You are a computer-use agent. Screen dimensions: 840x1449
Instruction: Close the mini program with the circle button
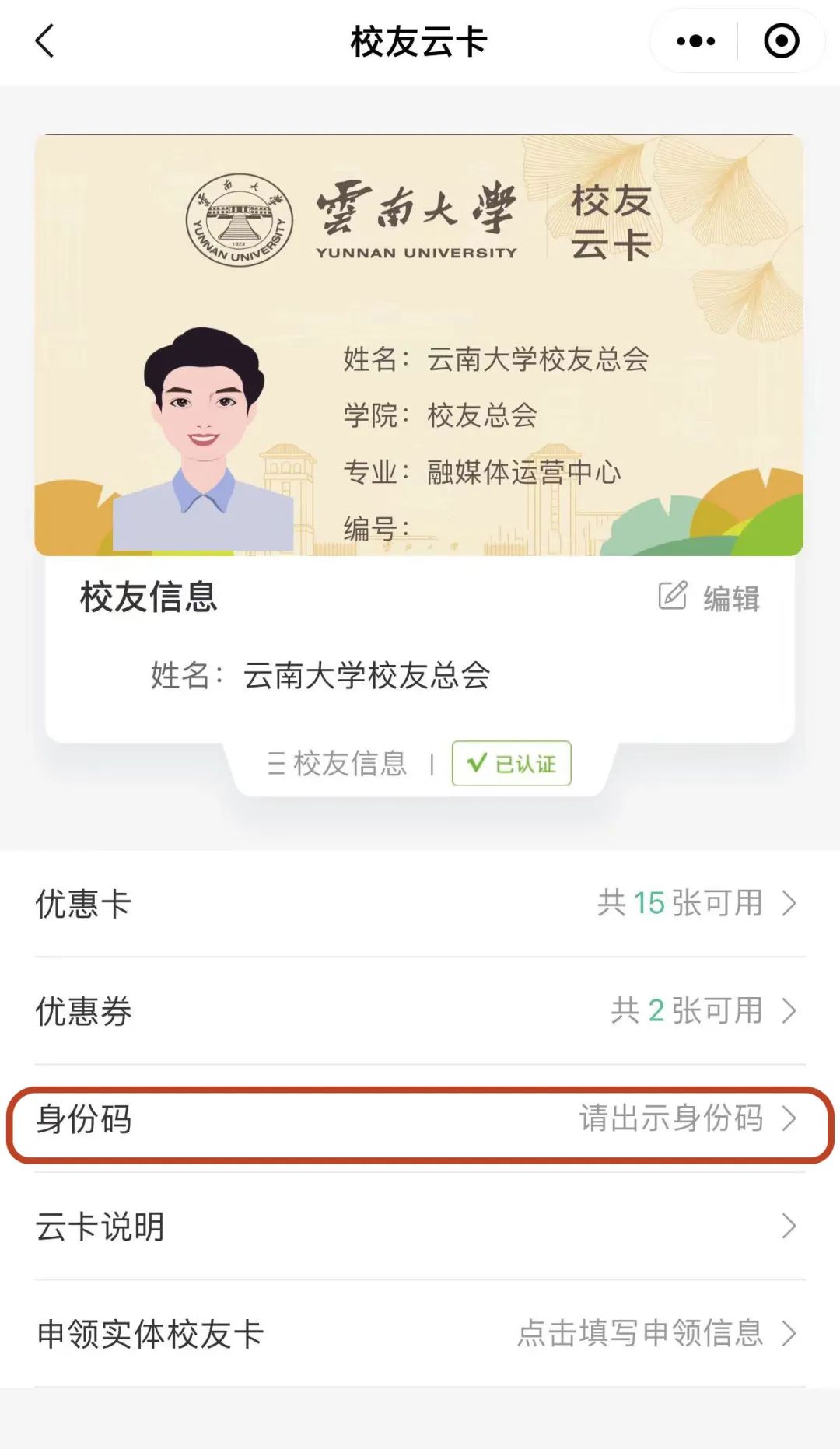tap(781, 41)
